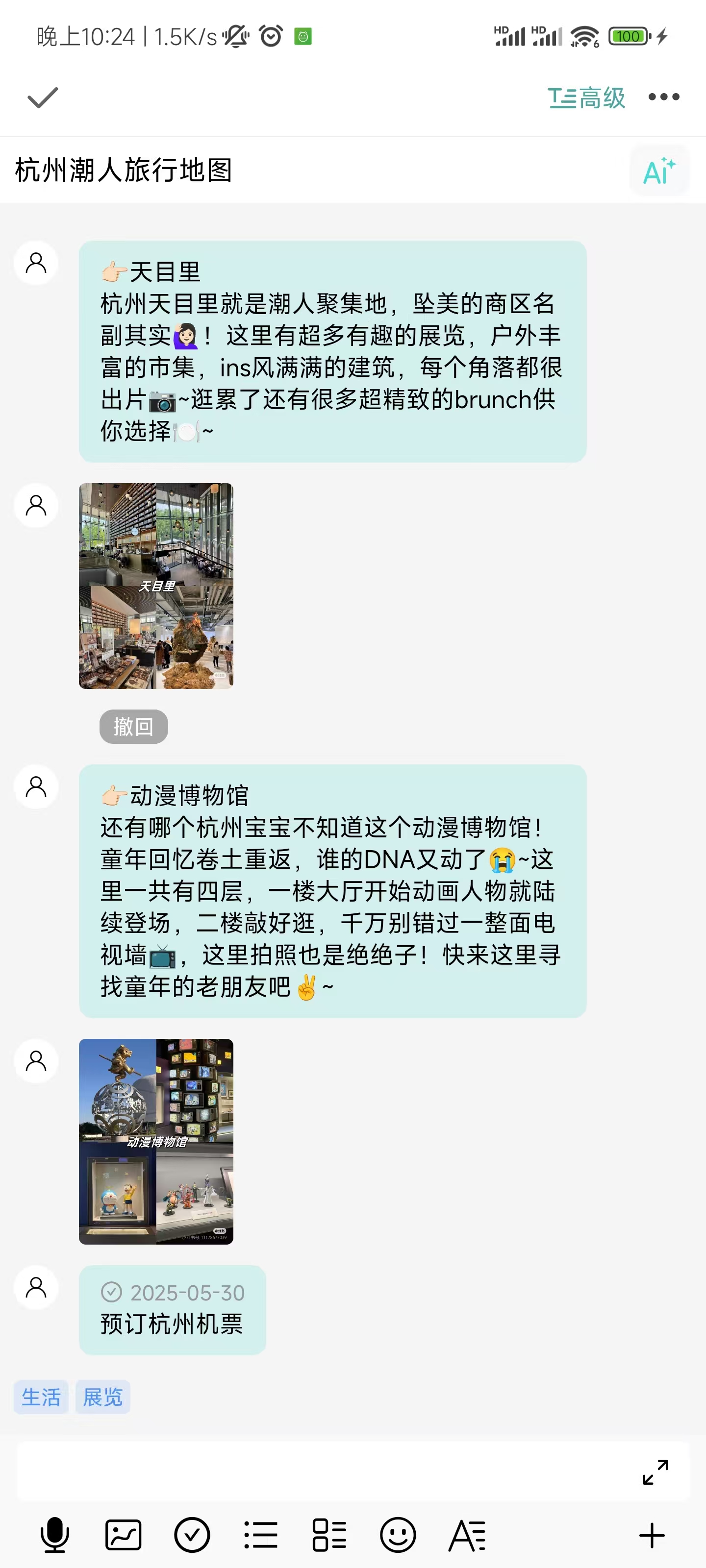
Task: Open the 动漫博物馆 photo collage
Action: pos(156,1141)
